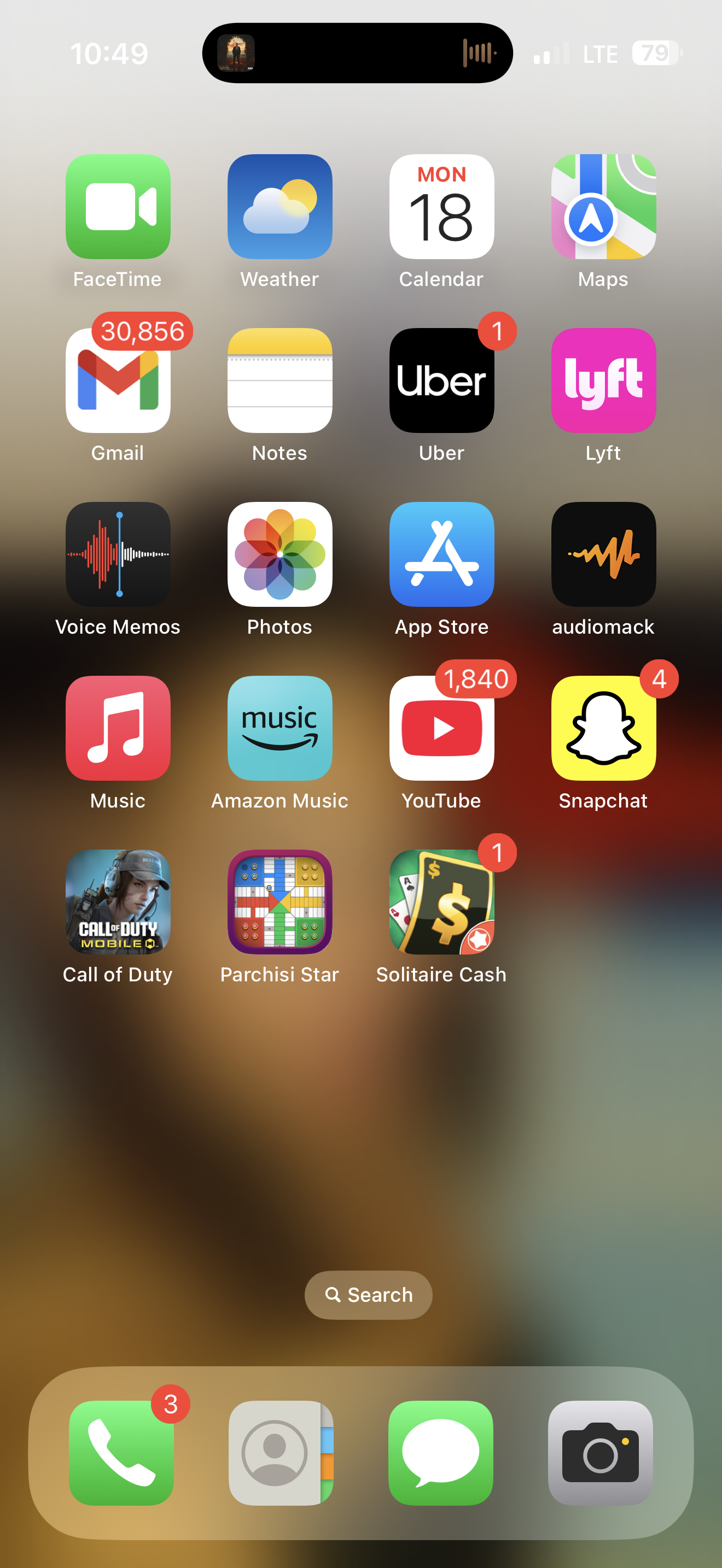
Task: Open Voice Memos
Action: [118, 554]
